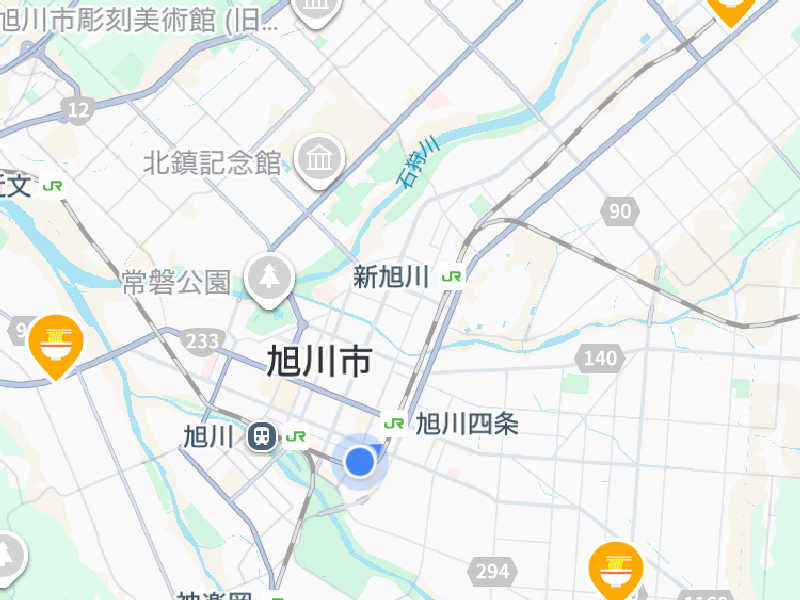Screen dimensions: 800x600
Task: Select the 旭川四条 JR station marker
Action: coord(394,423)
